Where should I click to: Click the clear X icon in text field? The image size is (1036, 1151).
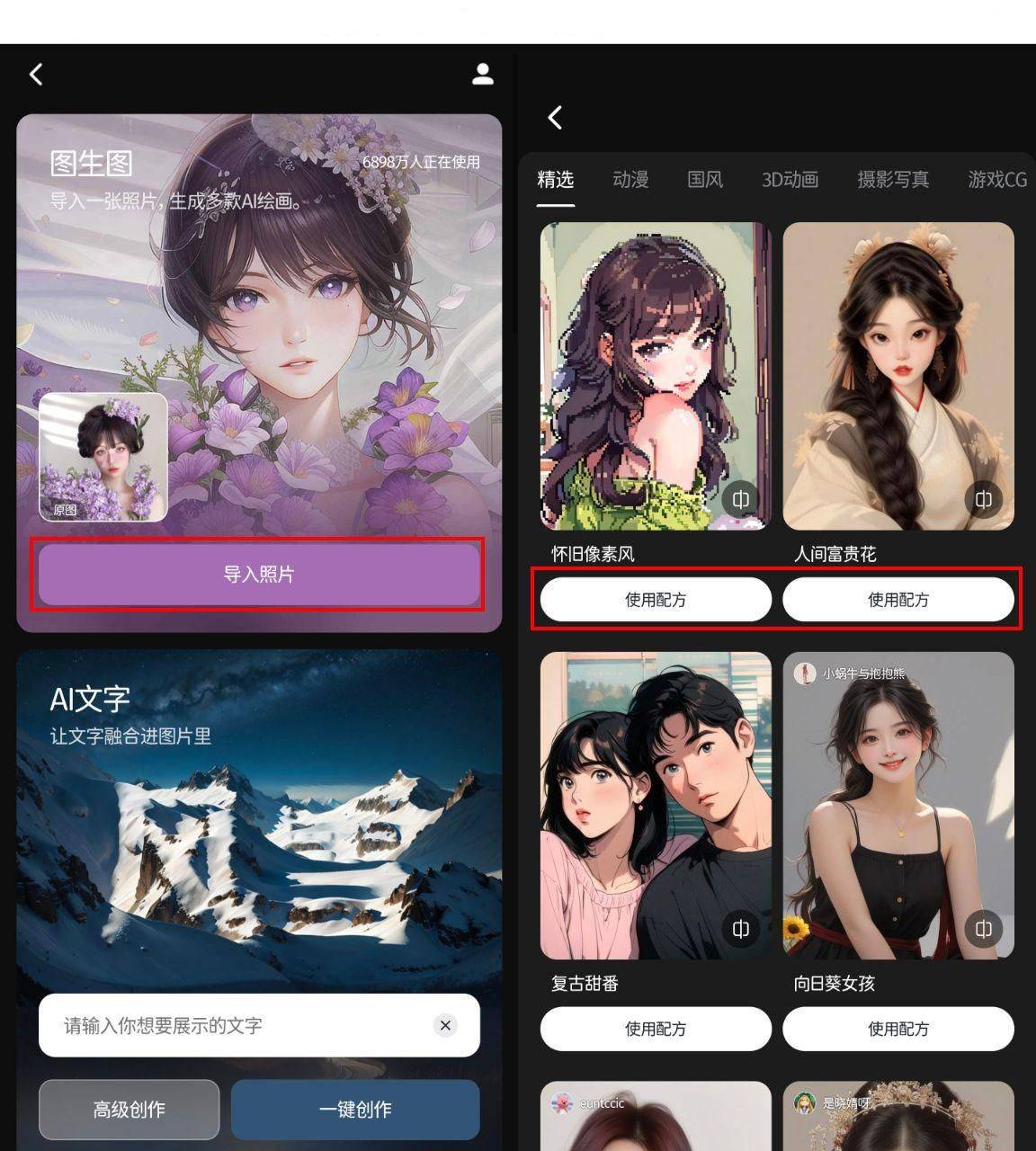coord(443,1025)
